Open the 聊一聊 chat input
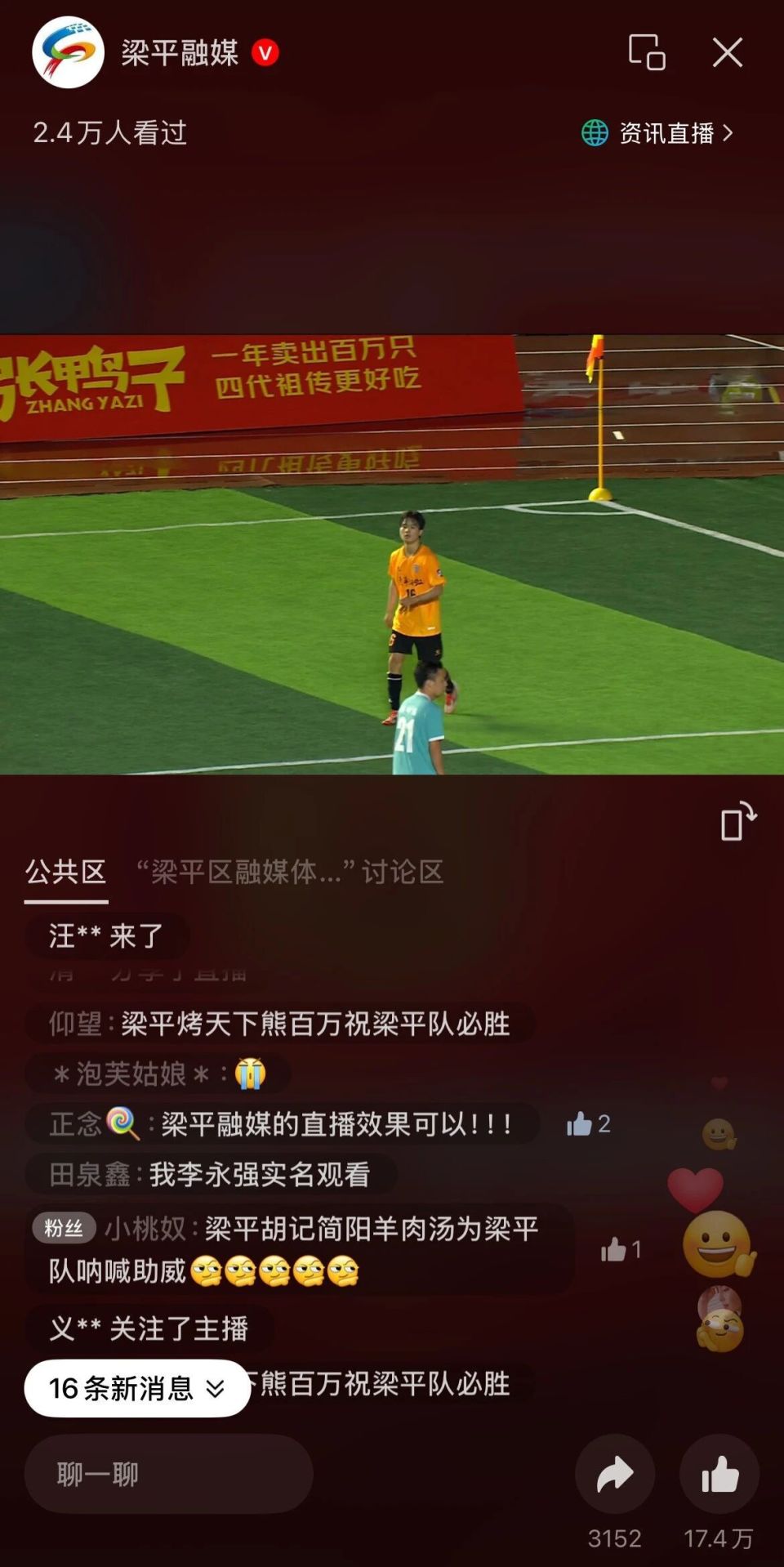This screenshot has width=784, height=1567. (x=168, y=1474)
